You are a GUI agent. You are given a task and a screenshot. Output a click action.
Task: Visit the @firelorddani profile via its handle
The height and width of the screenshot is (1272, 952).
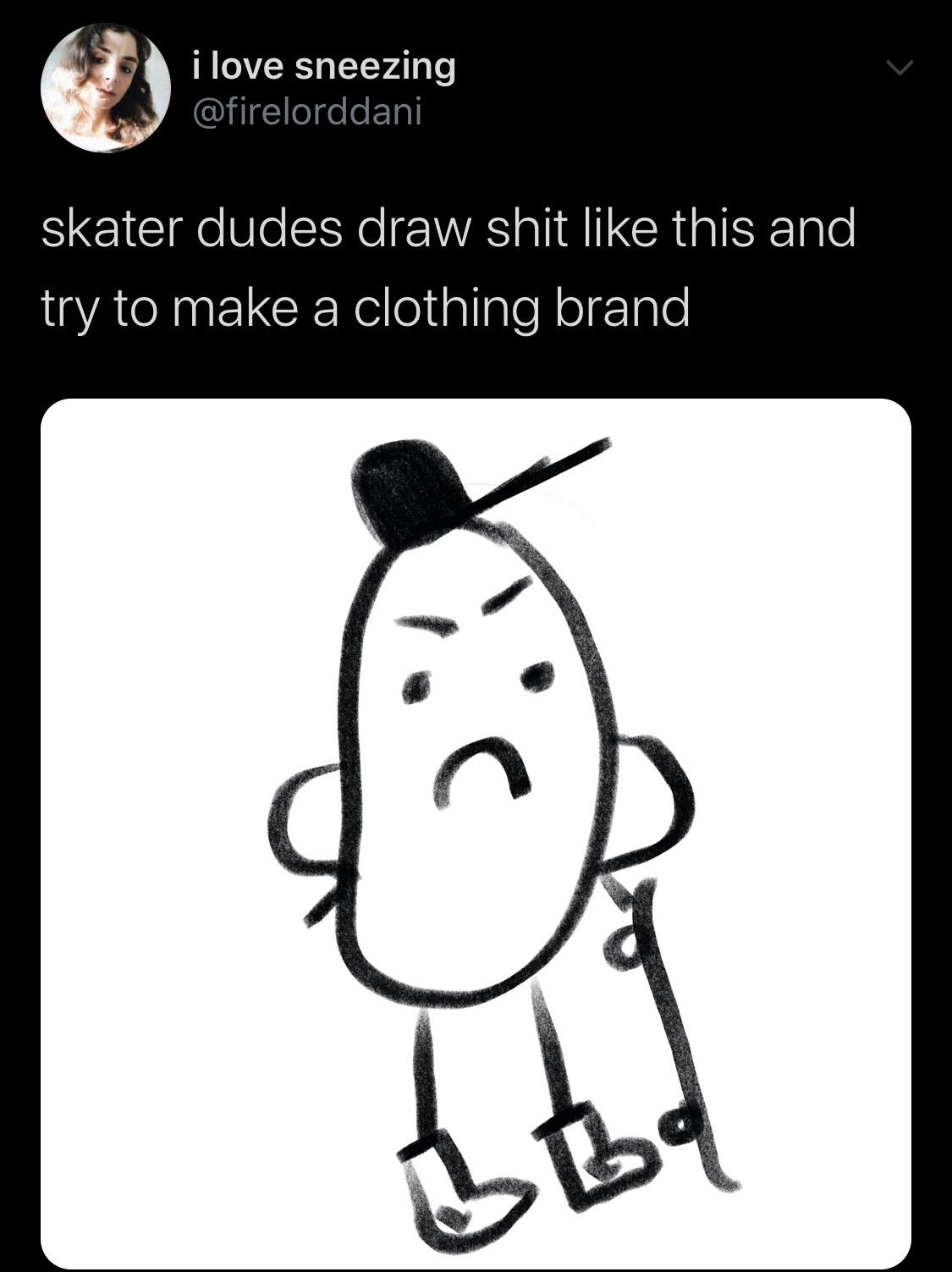coord(307,113)
